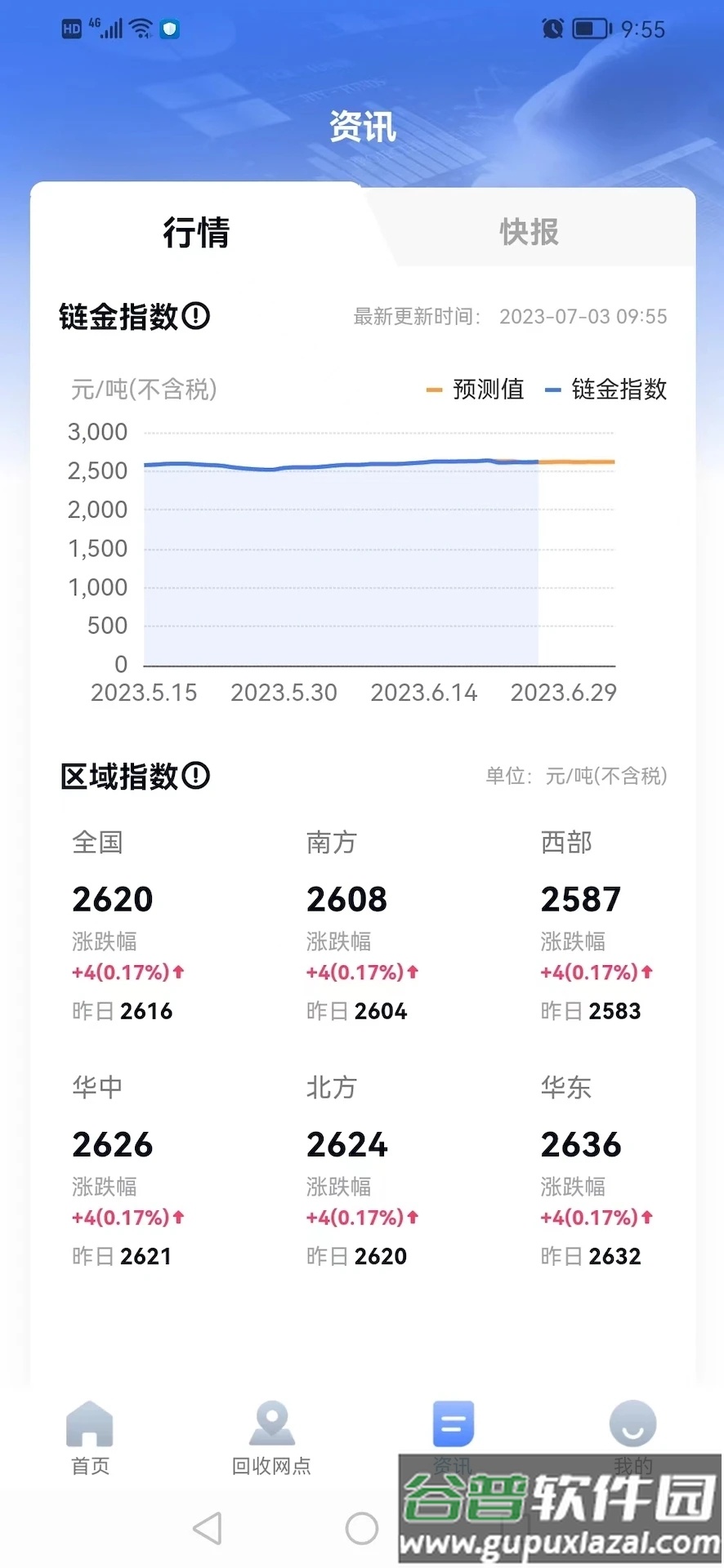The height and width of the screenshot is (1568, 724).
Task: Select the 行情 tab
Action: coord(196,232)
